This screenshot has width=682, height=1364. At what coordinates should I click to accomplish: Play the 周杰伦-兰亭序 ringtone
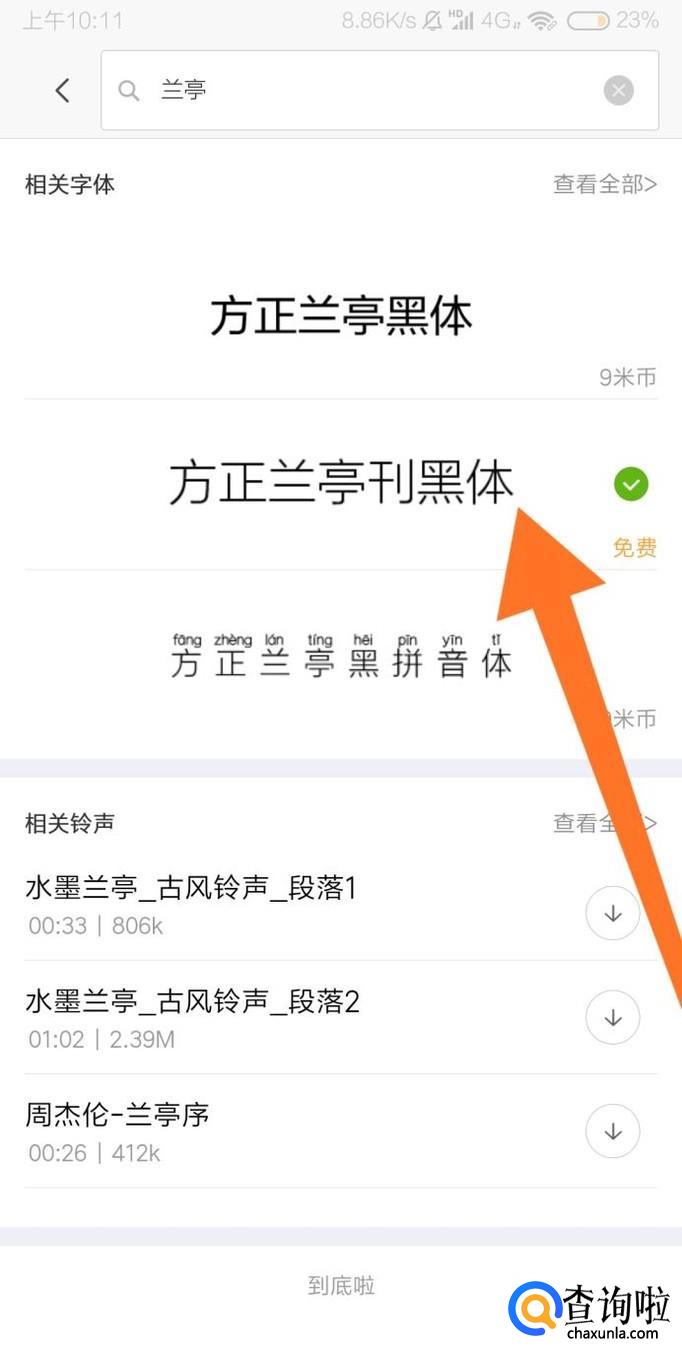[118, 1114]
